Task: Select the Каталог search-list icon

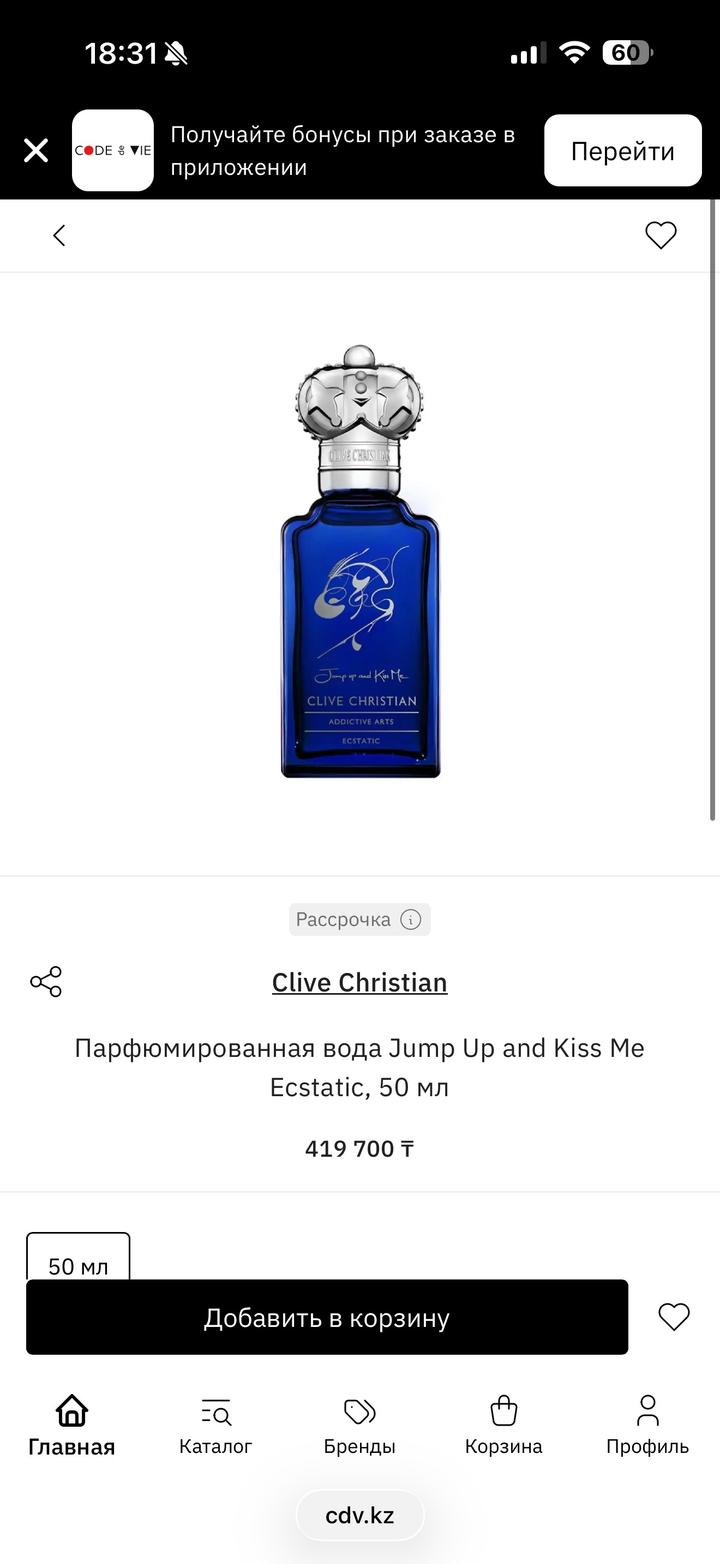Action: [x=215, y=1411]
